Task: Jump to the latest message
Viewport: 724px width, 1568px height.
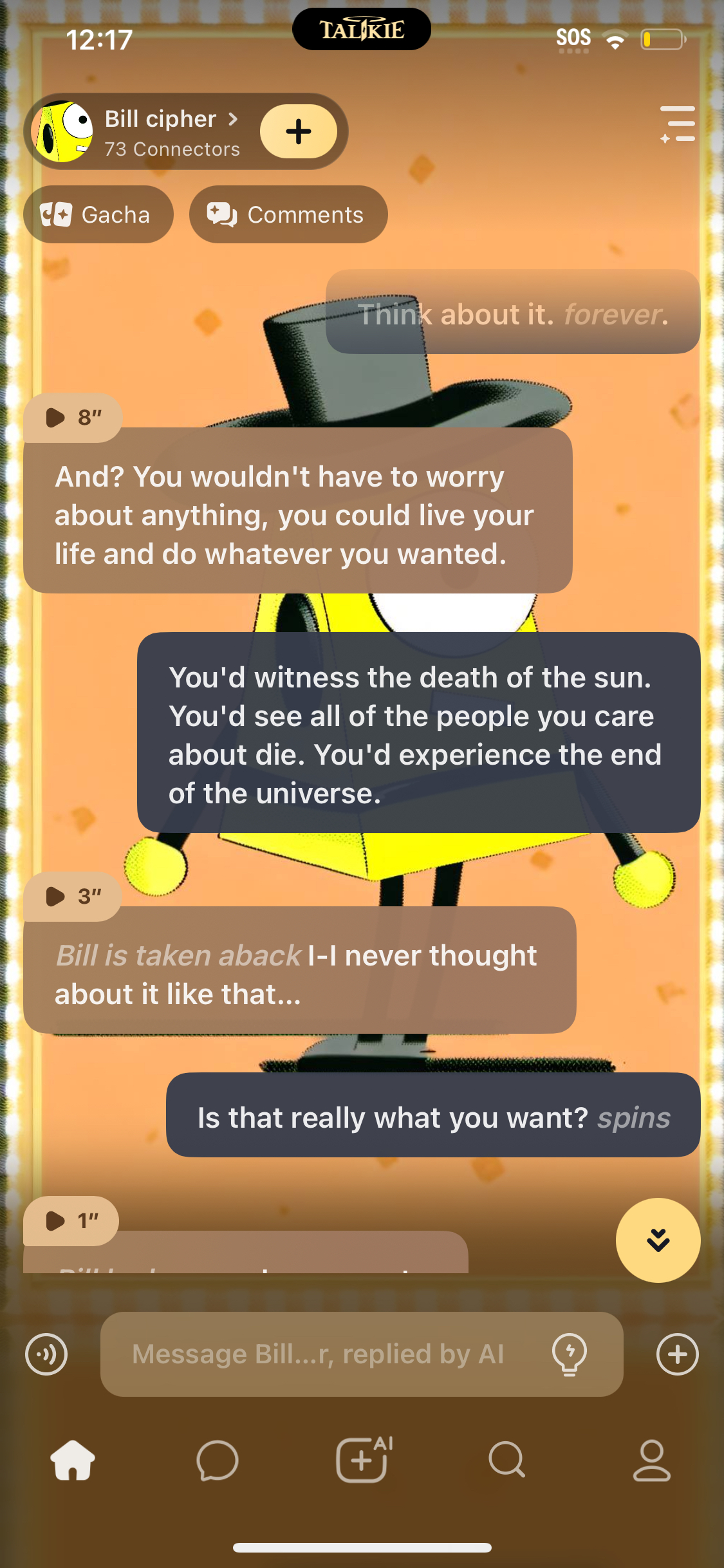Action: coord(658,1240)
